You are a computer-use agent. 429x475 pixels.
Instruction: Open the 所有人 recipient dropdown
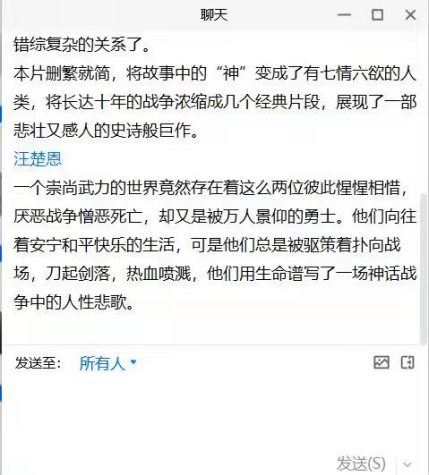pos(108,363)
